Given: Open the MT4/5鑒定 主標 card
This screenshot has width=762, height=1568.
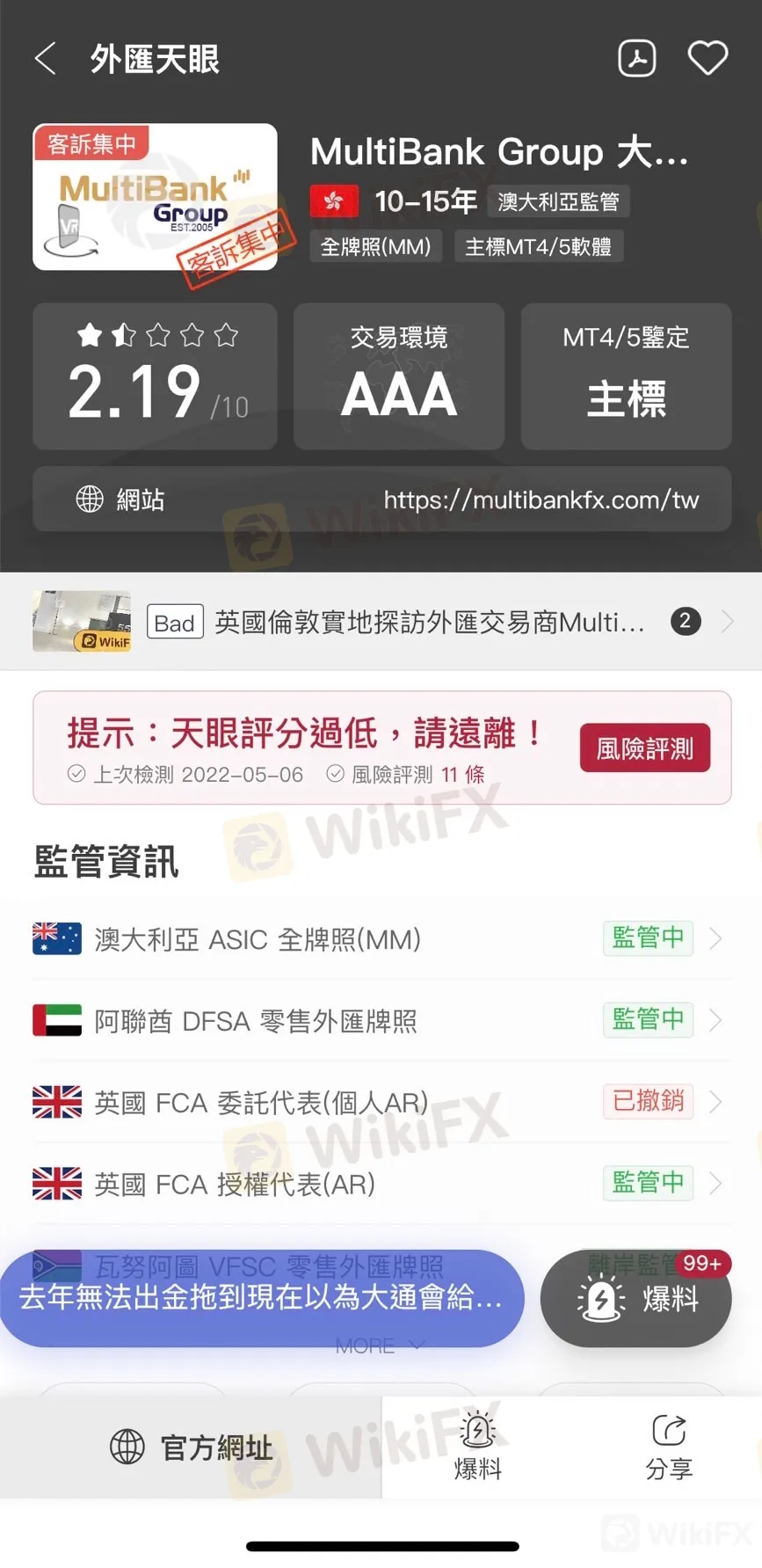Looking at the screenshot, I should point(626,376).
